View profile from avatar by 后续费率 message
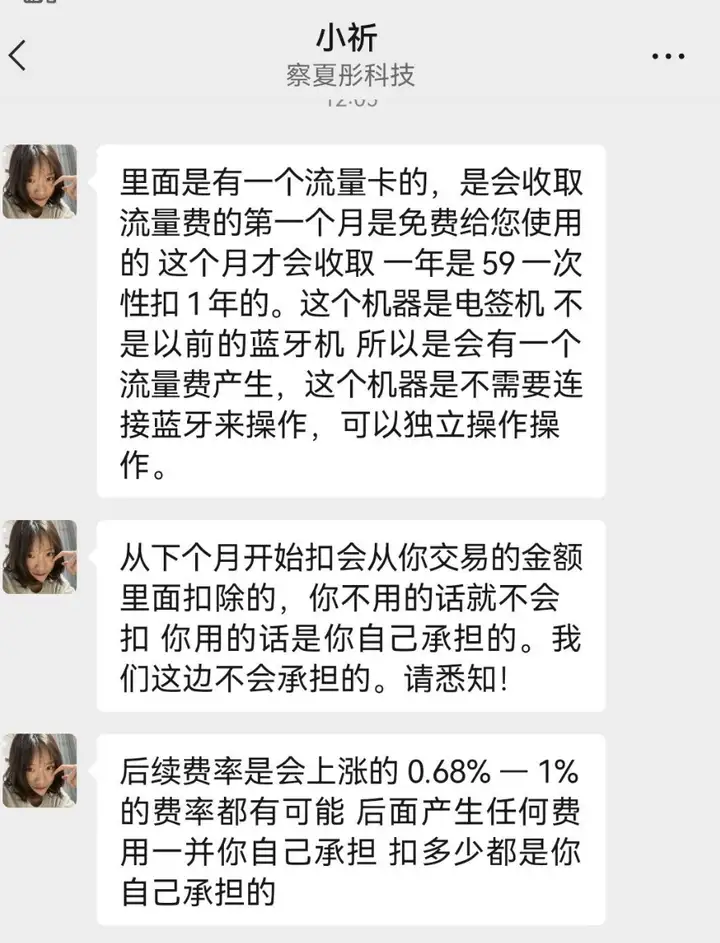The height and width of the screenshot is (943, 720). coord(40,770)
